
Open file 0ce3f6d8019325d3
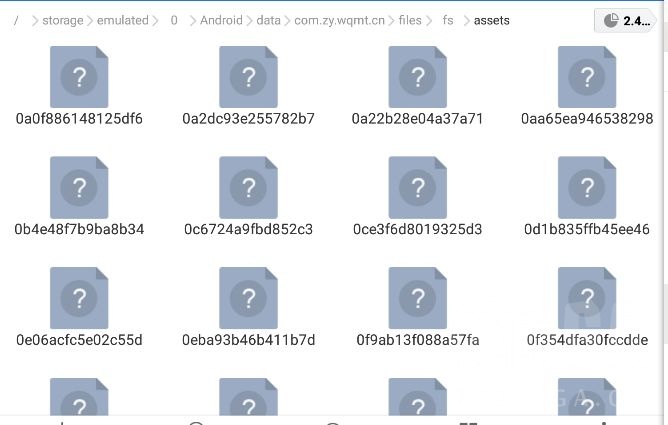pyautogui.click(x=417, y=188)
